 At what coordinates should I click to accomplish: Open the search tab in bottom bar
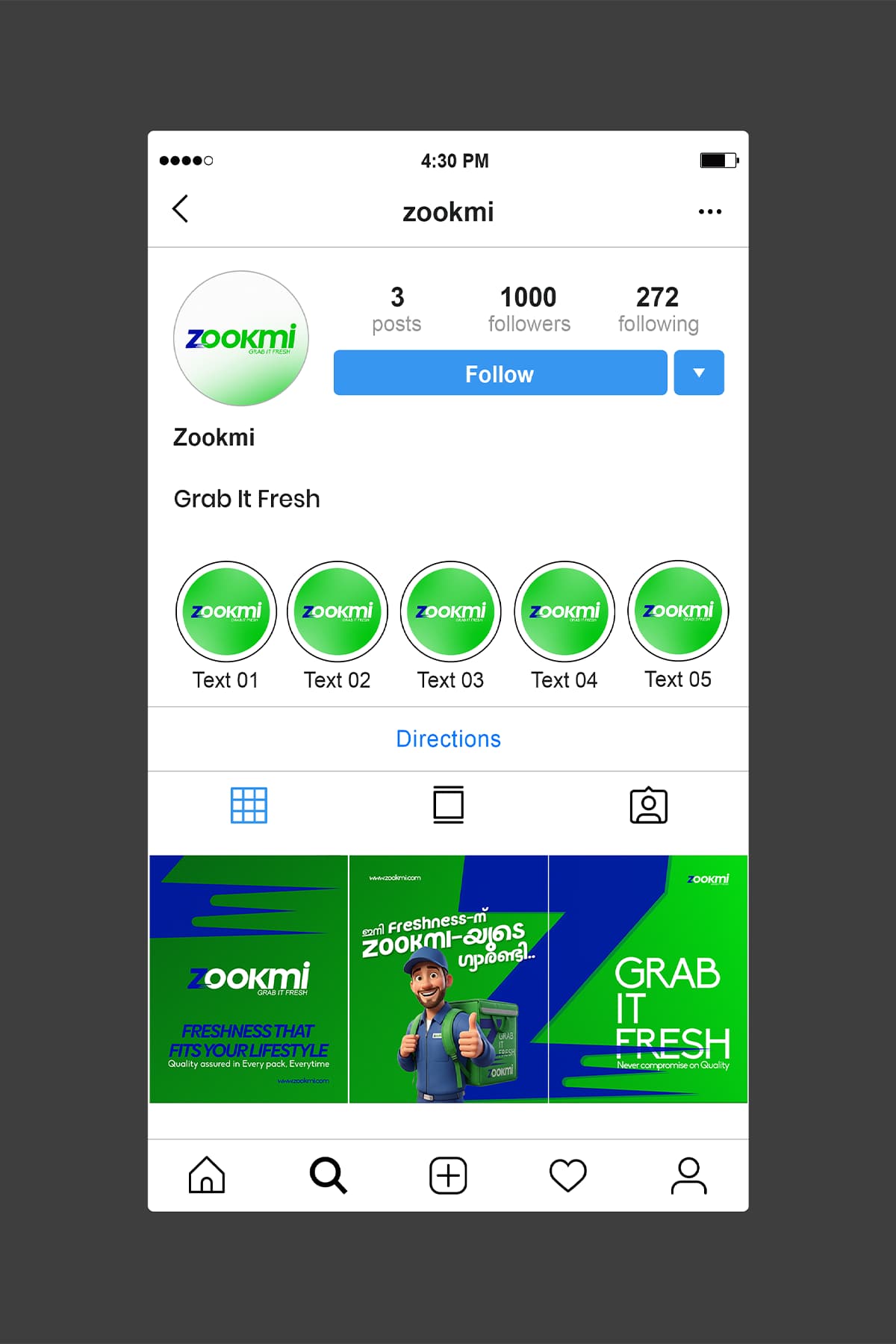click(x=328, y=1175)
